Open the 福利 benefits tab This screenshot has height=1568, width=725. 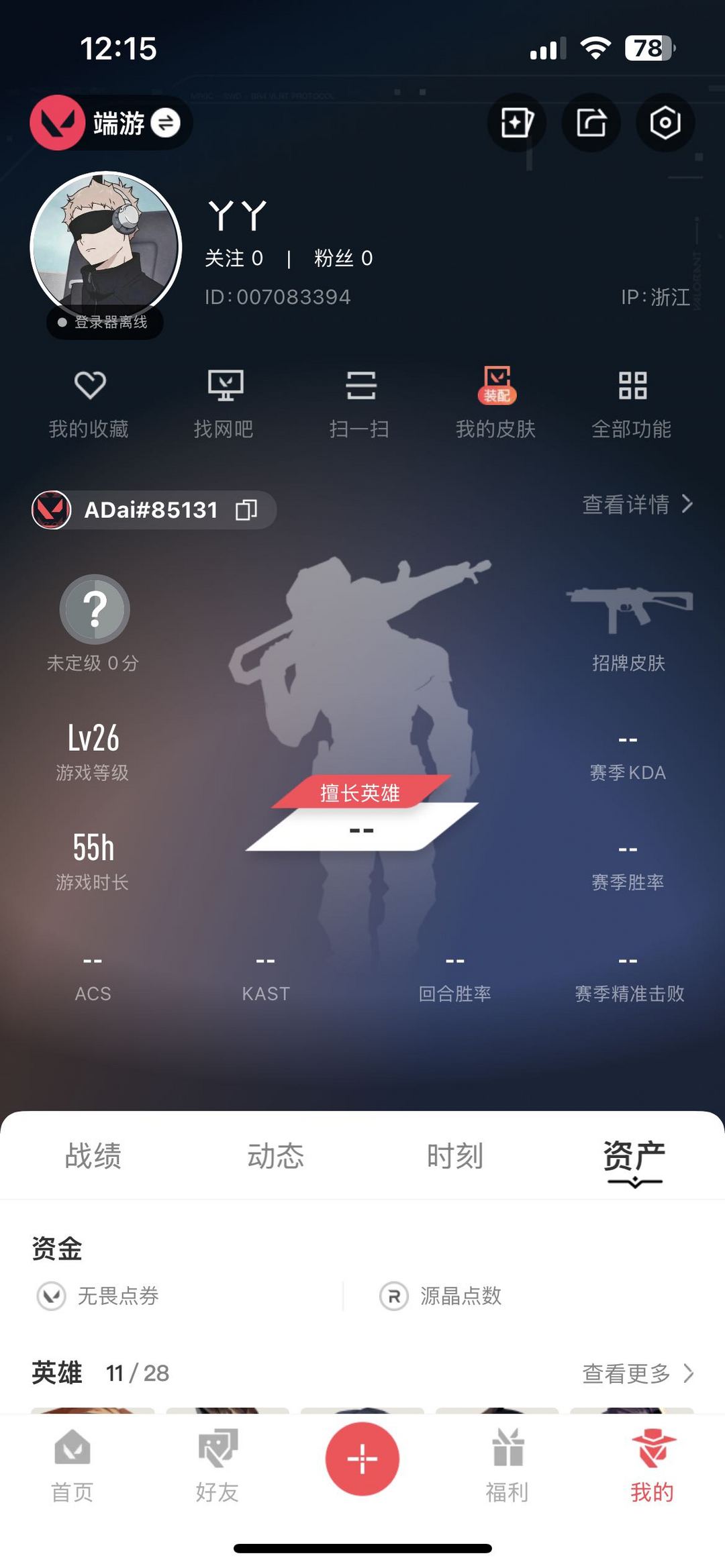tap(507, 1465)
